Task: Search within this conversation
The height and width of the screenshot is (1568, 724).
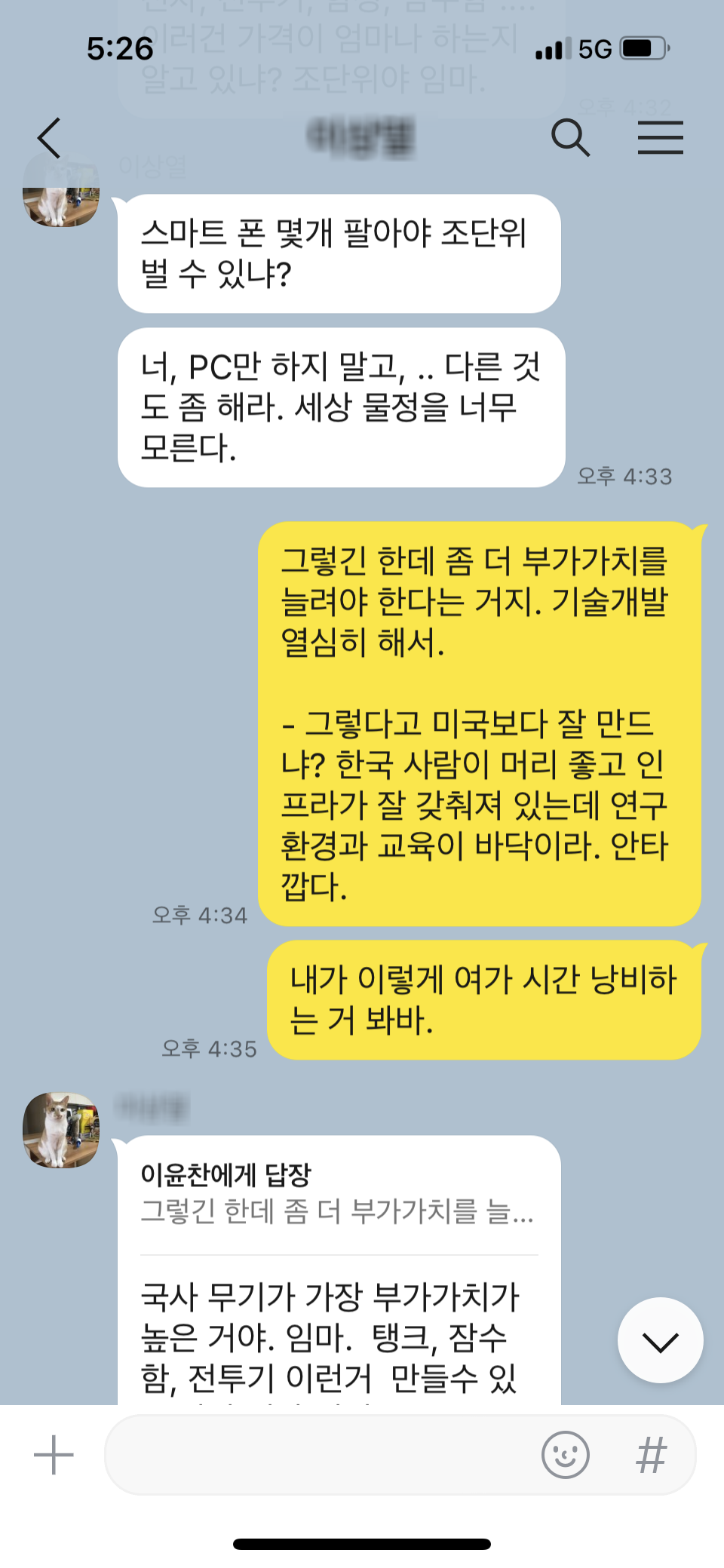Action: (570, 138)
